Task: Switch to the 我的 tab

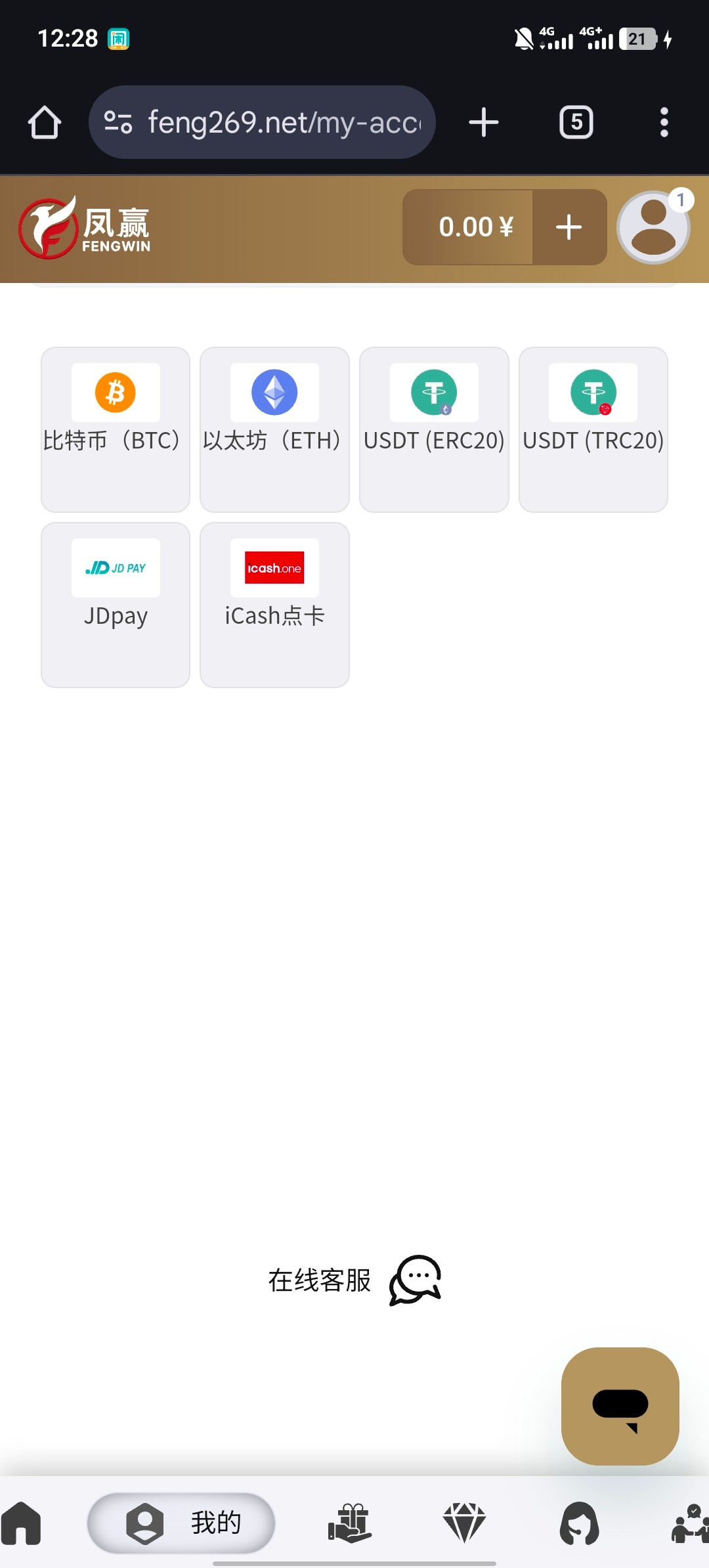Action: (181, 1523)
